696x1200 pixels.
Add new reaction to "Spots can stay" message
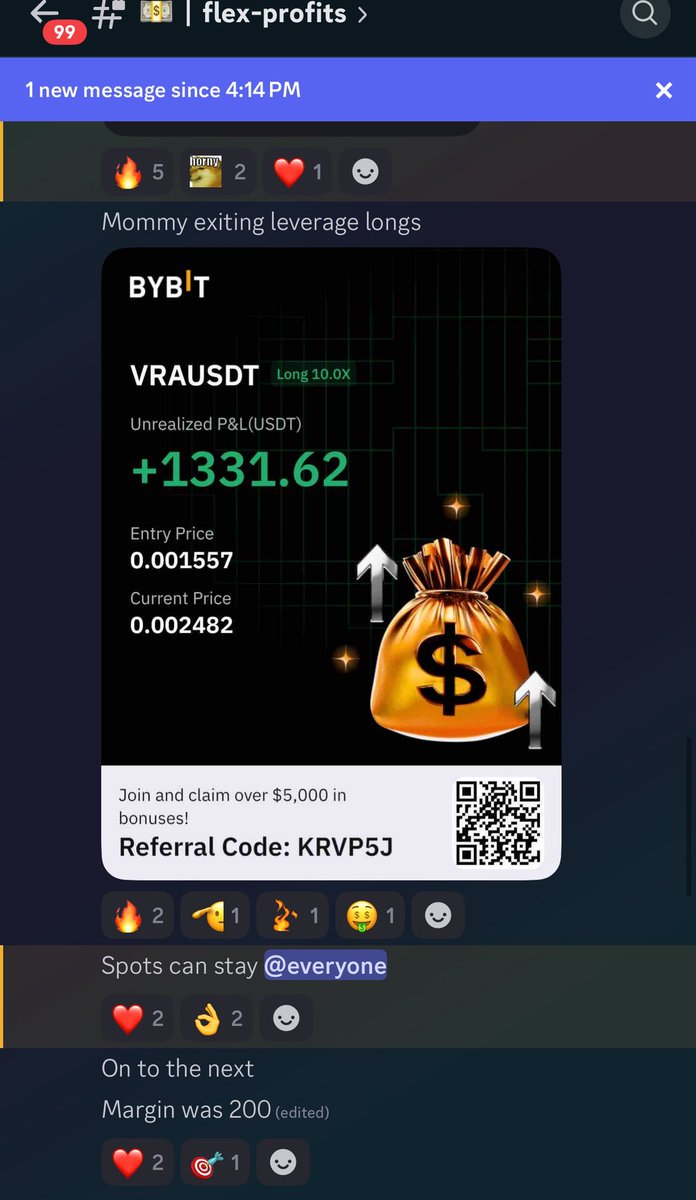point(286,1018)
